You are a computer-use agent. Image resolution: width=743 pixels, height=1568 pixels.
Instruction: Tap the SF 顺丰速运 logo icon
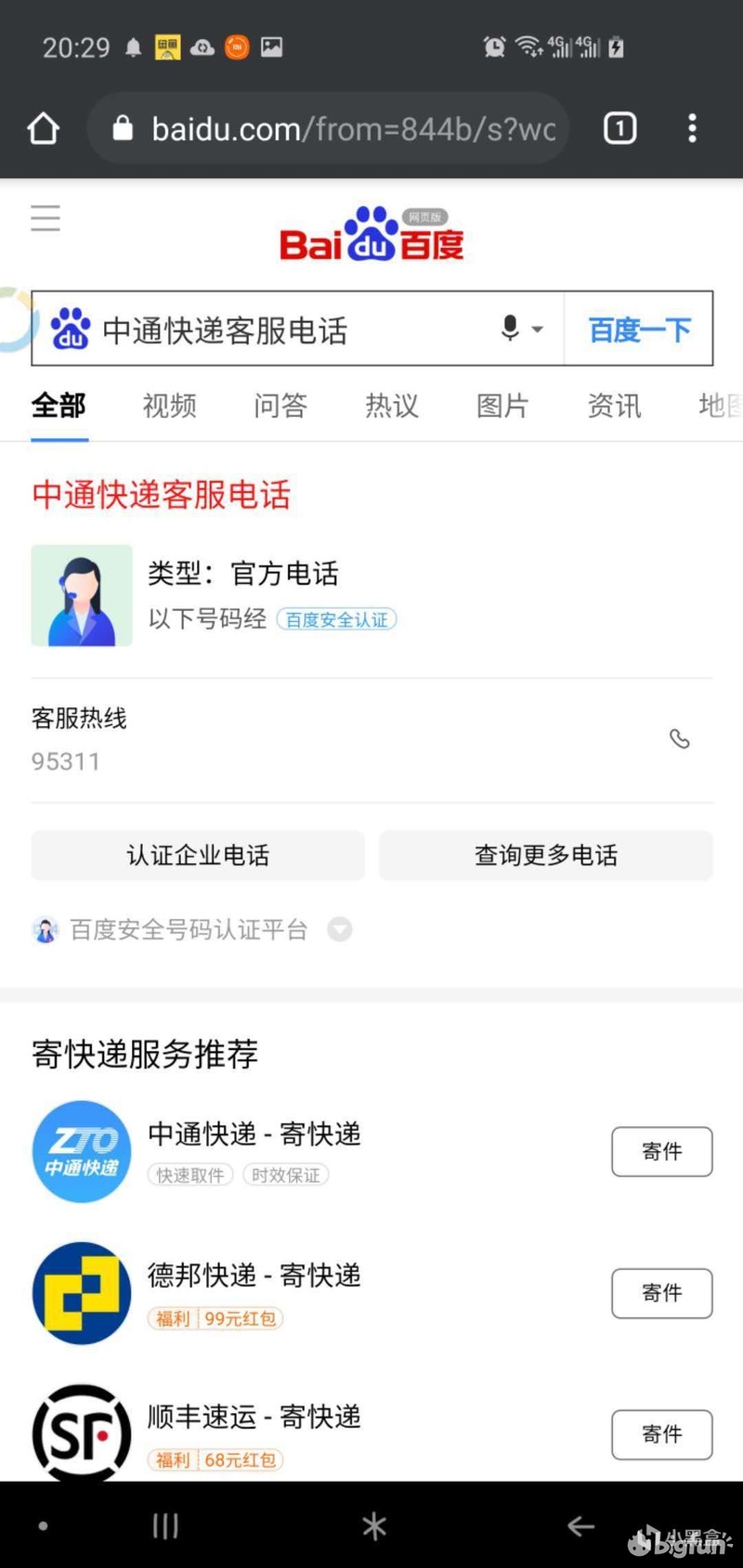pos(81,1433)
